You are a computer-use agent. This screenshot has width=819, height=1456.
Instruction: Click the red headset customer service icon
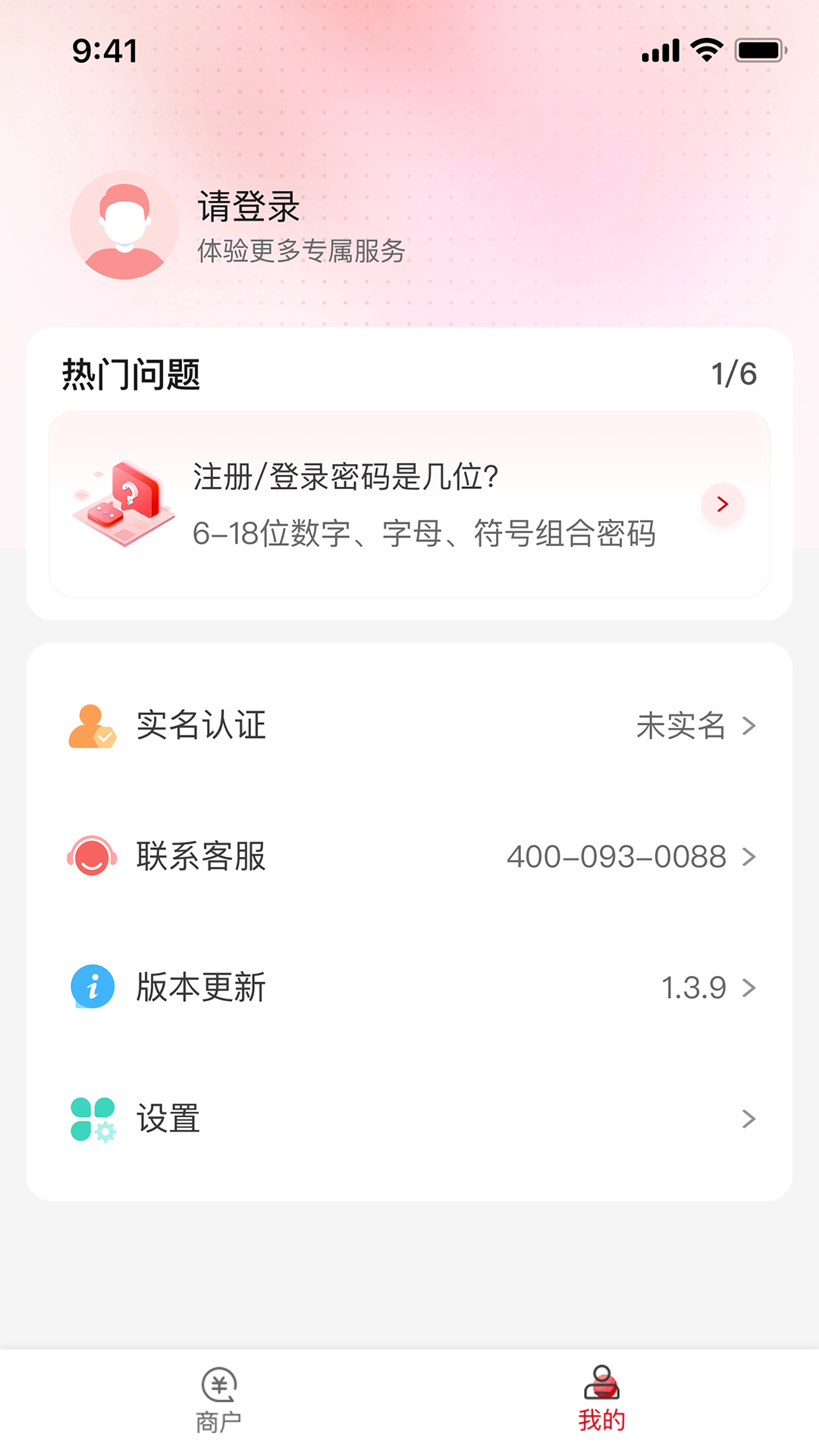pos(91,857)
